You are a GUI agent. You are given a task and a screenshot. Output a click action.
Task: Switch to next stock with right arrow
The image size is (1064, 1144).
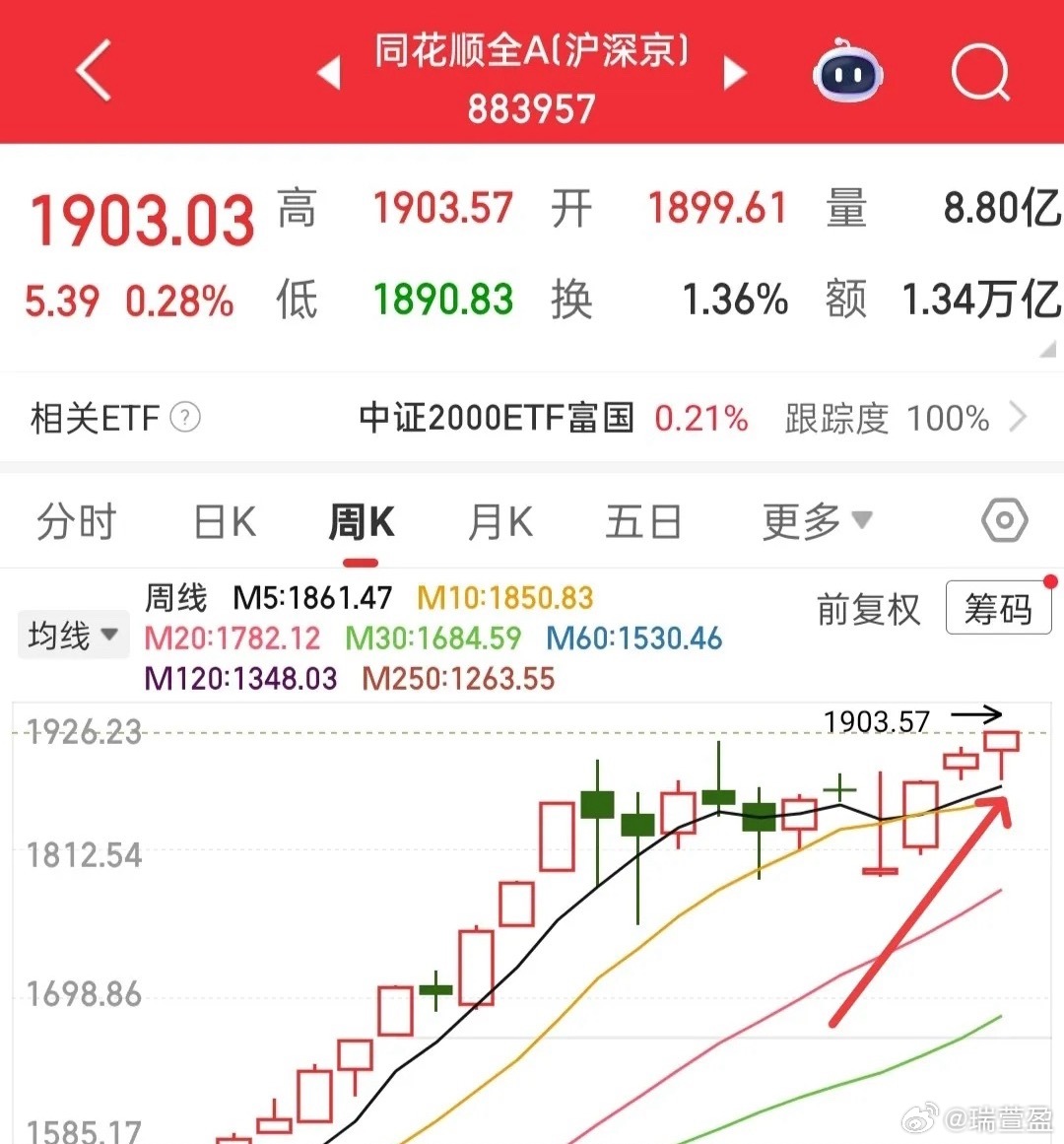click(736, 72)
